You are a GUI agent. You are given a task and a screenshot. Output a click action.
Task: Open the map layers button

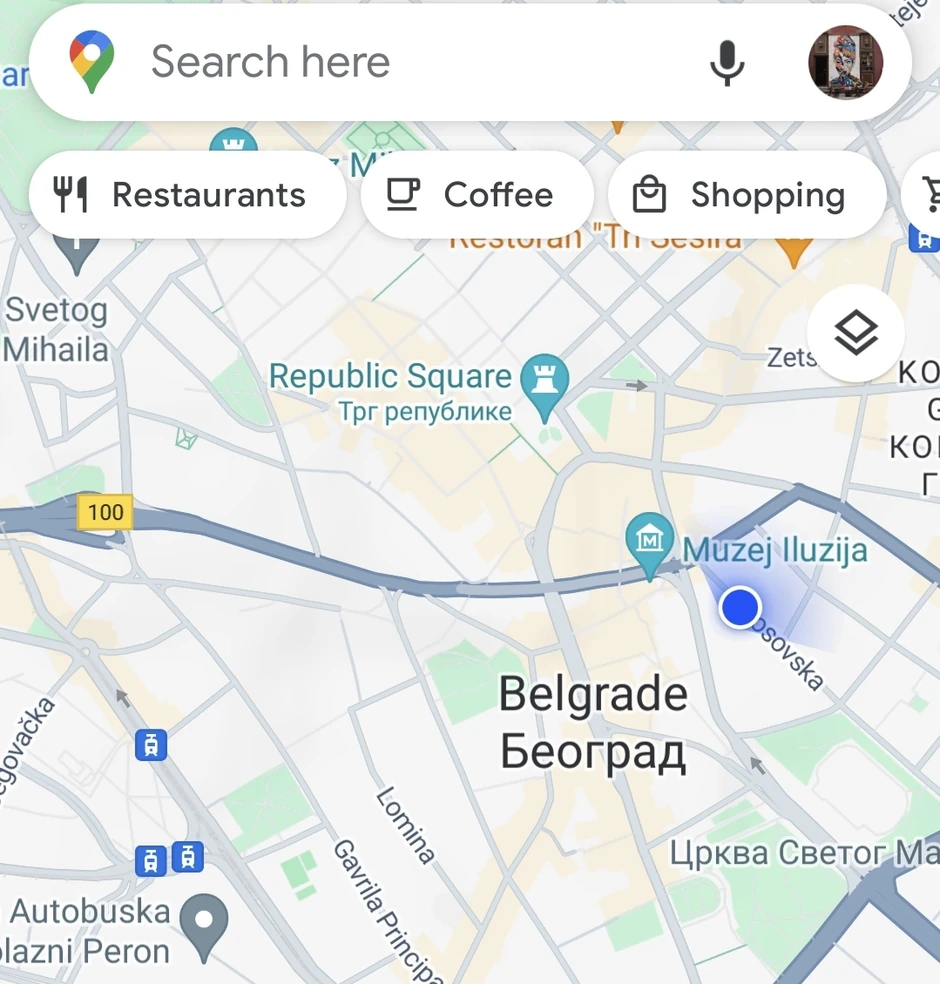click(x=856, y=333)
